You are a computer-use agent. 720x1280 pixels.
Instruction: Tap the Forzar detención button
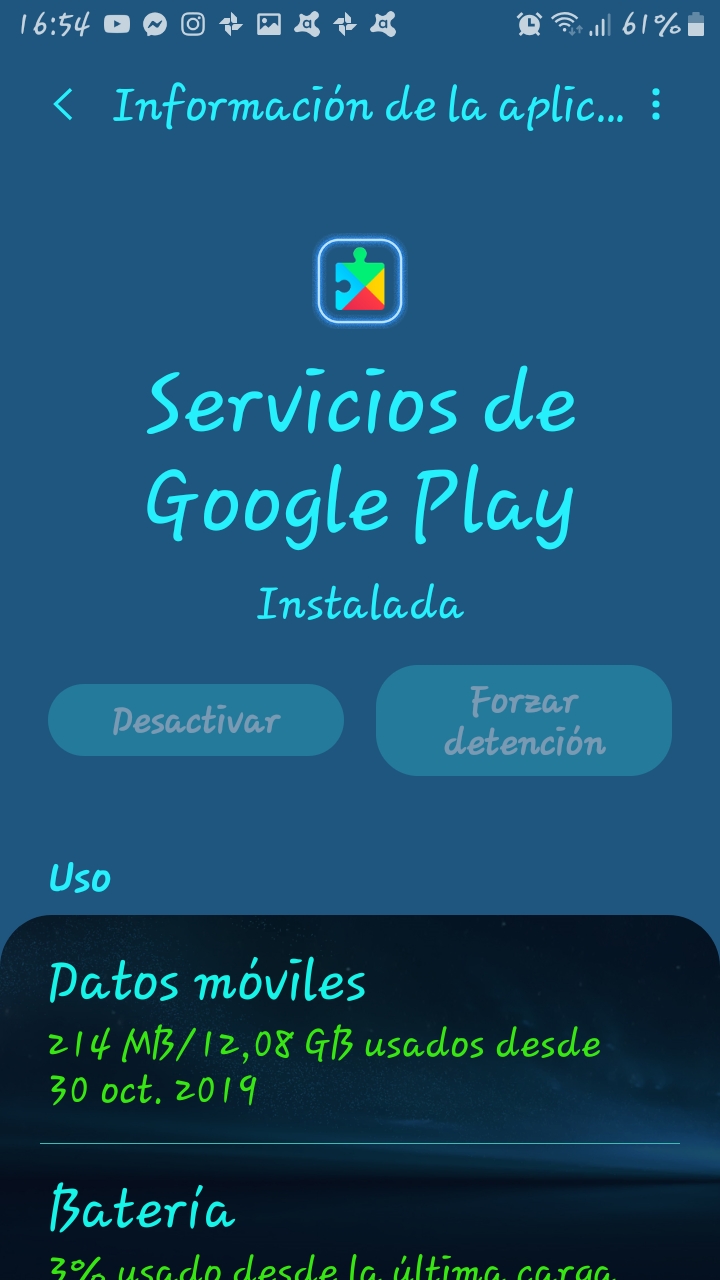(524, 720)
